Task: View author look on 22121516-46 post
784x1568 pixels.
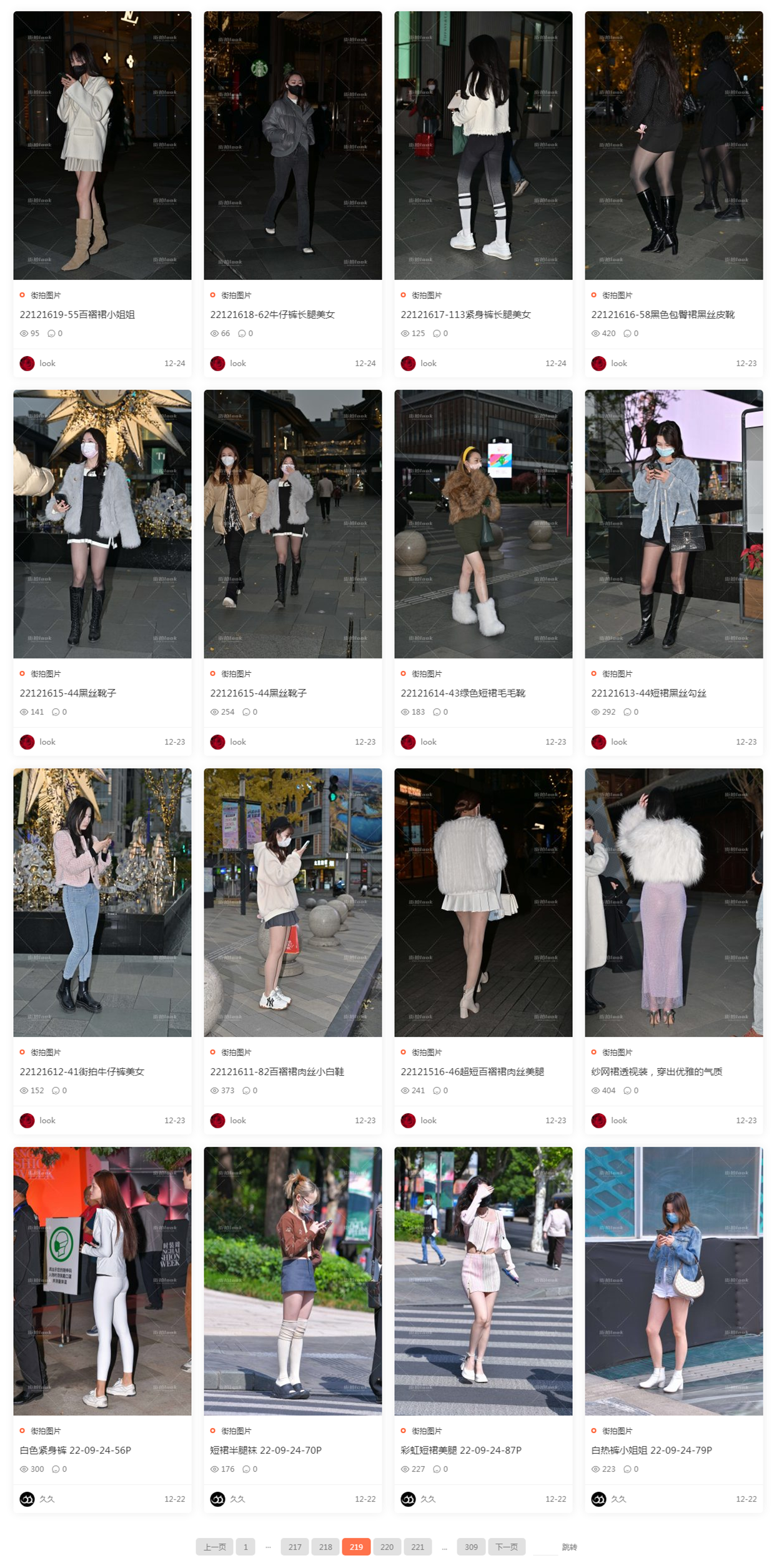Action: (x=428, y=1120)
